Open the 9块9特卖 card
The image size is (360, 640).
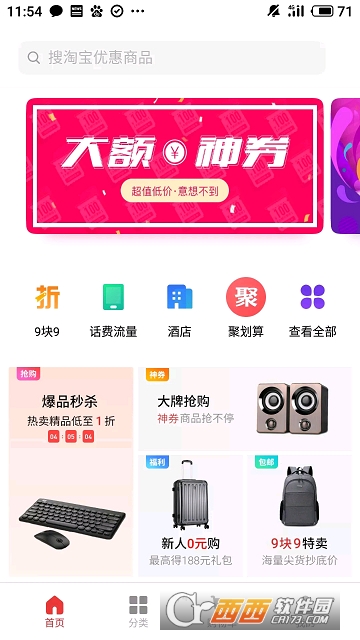(299, 516)
